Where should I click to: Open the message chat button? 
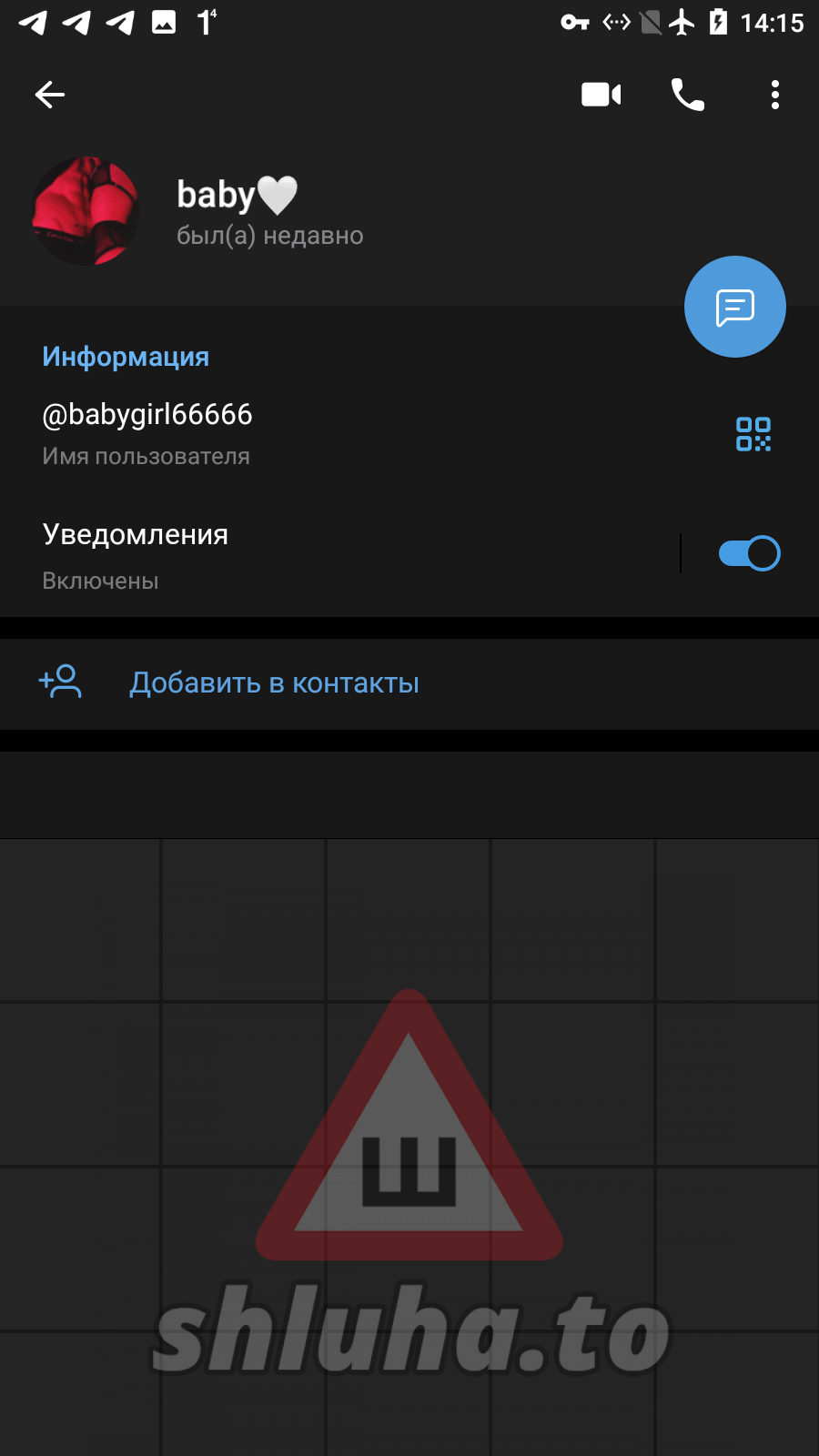point(734,308)
